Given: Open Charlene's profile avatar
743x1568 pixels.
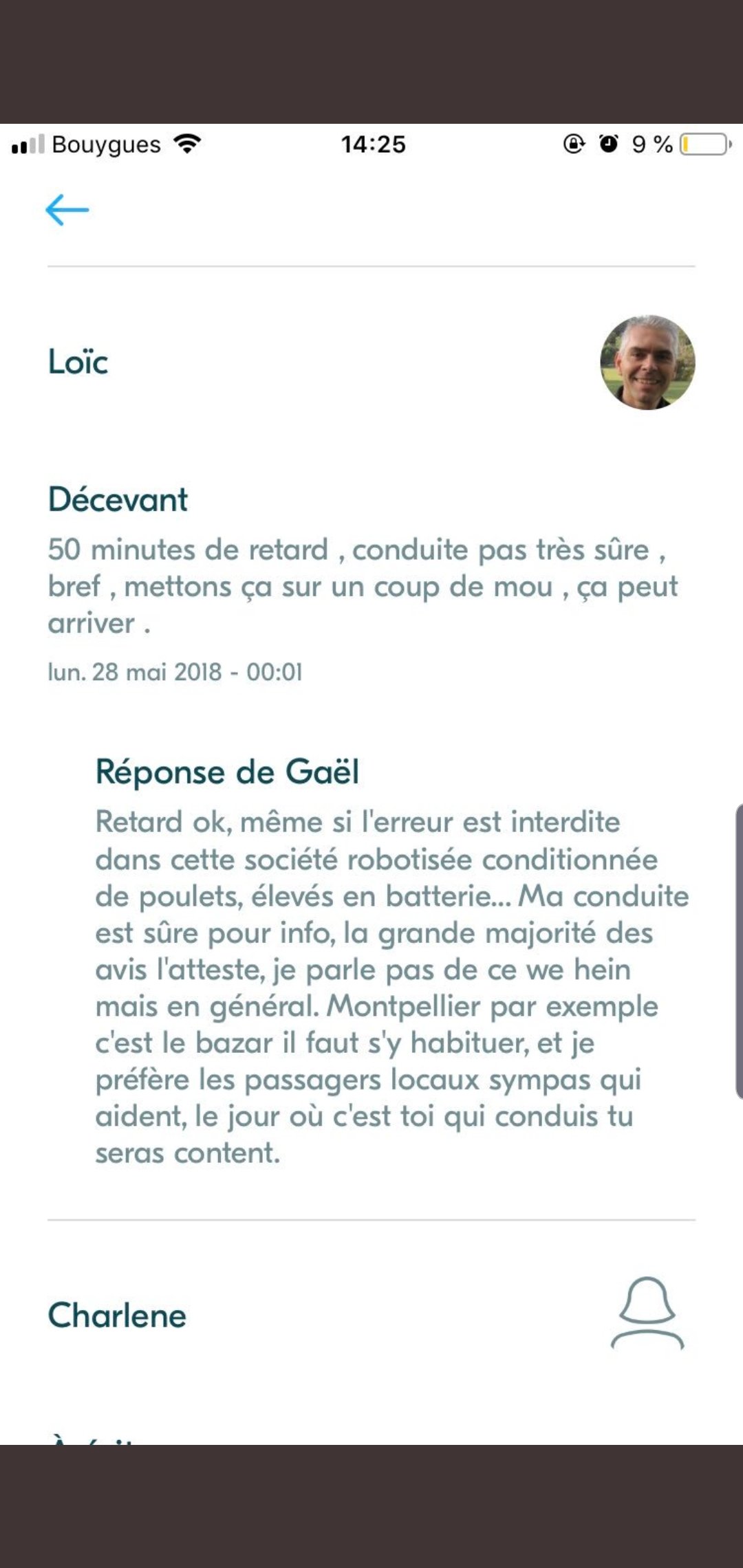Looking at the screenshot, I should (647, 1314).
